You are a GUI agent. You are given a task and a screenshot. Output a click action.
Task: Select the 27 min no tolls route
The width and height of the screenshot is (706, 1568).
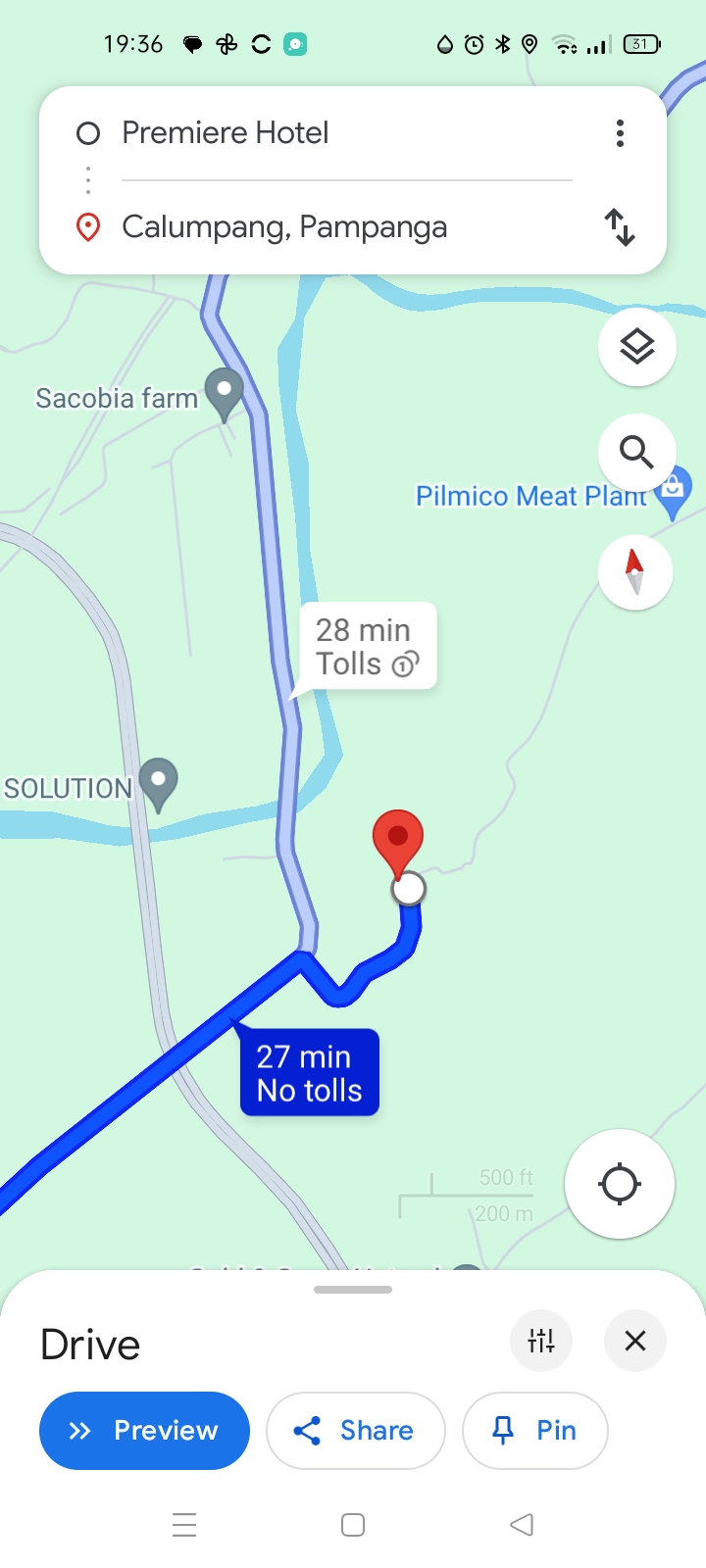point(309,1073)
